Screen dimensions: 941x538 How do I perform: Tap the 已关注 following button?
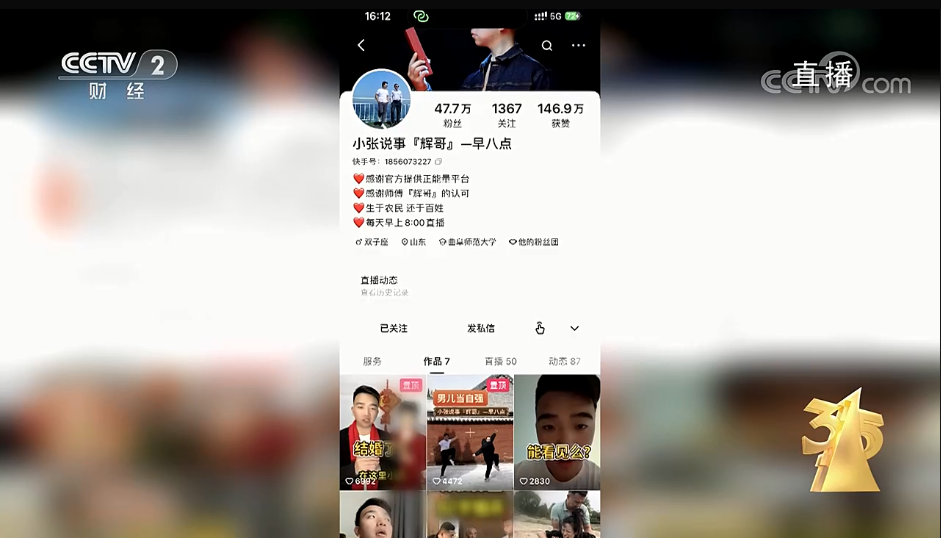tap(393, 328)
